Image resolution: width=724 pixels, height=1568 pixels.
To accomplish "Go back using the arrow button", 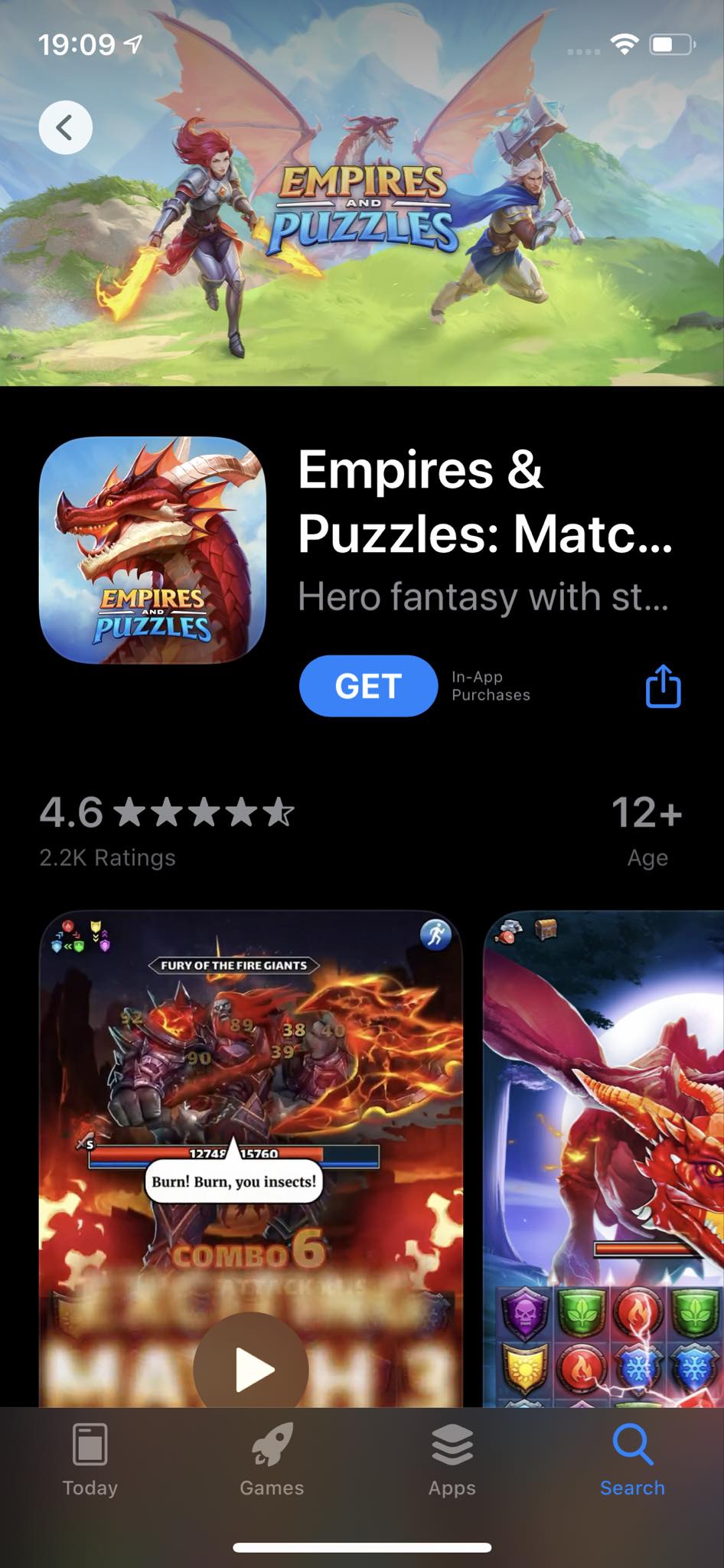I will [x=65, y=127].
